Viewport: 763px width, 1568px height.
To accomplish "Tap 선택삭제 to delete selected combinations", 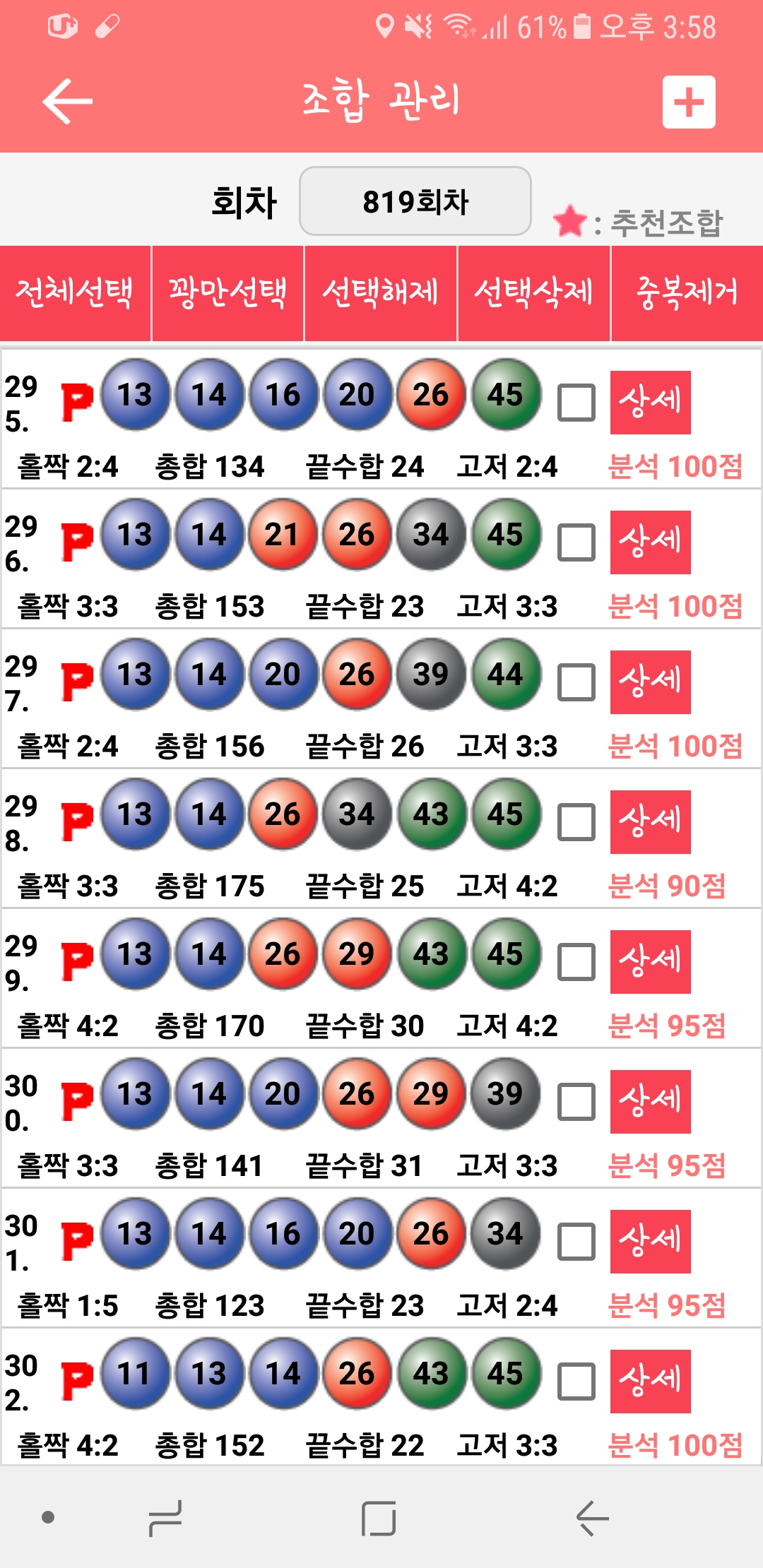I will pyautogui.click(x=533, y=293).
